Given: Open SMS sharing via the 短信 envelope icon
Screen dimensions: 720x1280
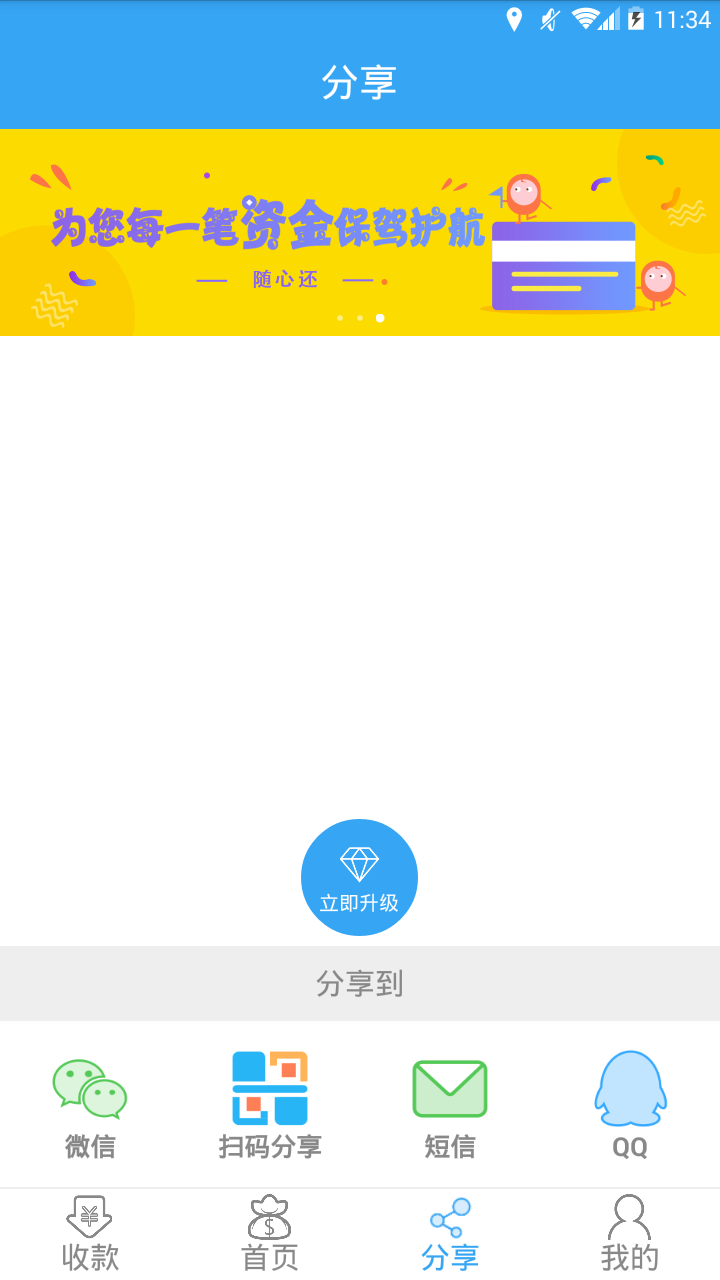Looking at the screenshot, I should point(449,1088).
